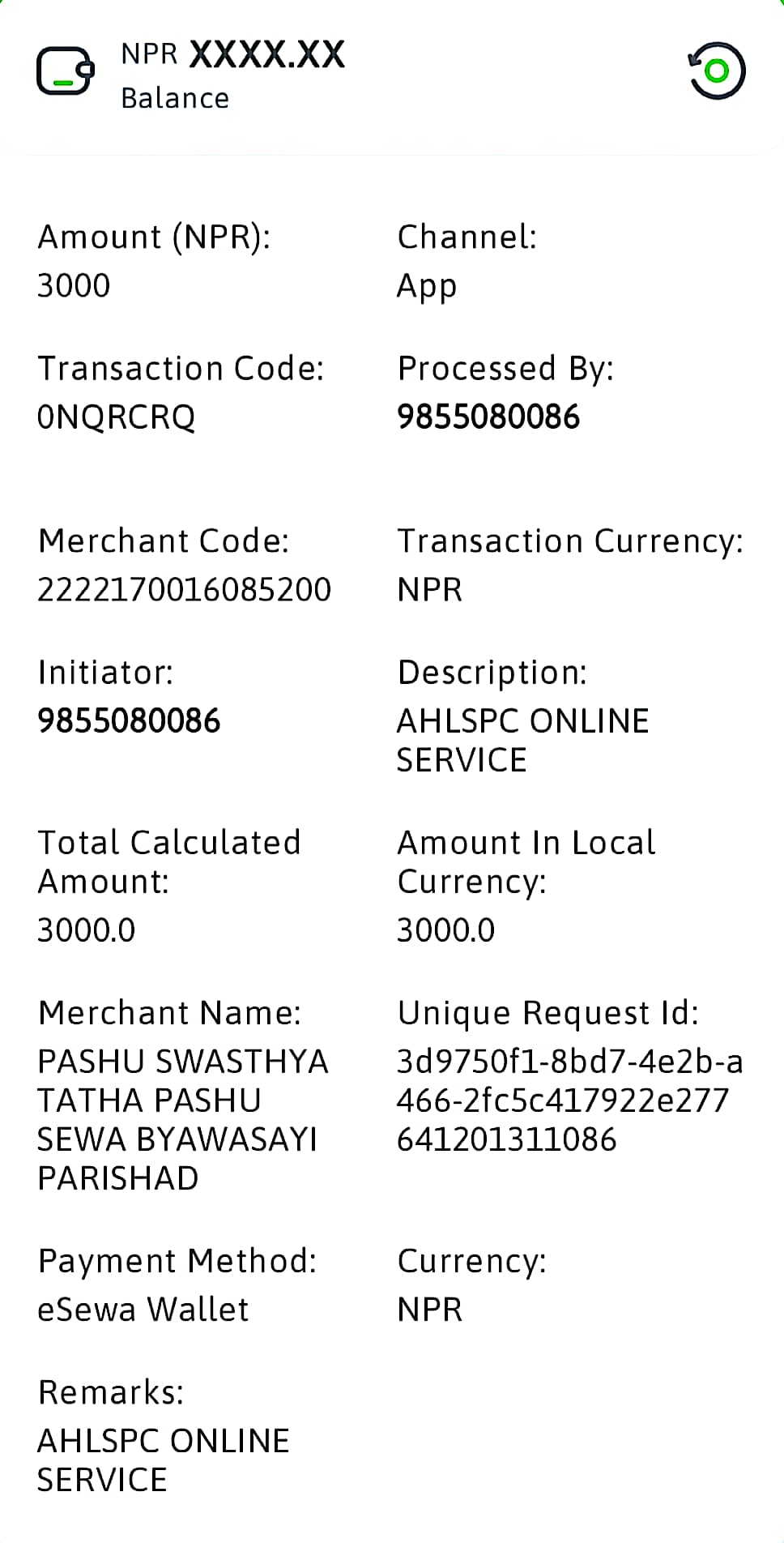
Task: Reveal the hidden NPR balance
Action: 266,55
